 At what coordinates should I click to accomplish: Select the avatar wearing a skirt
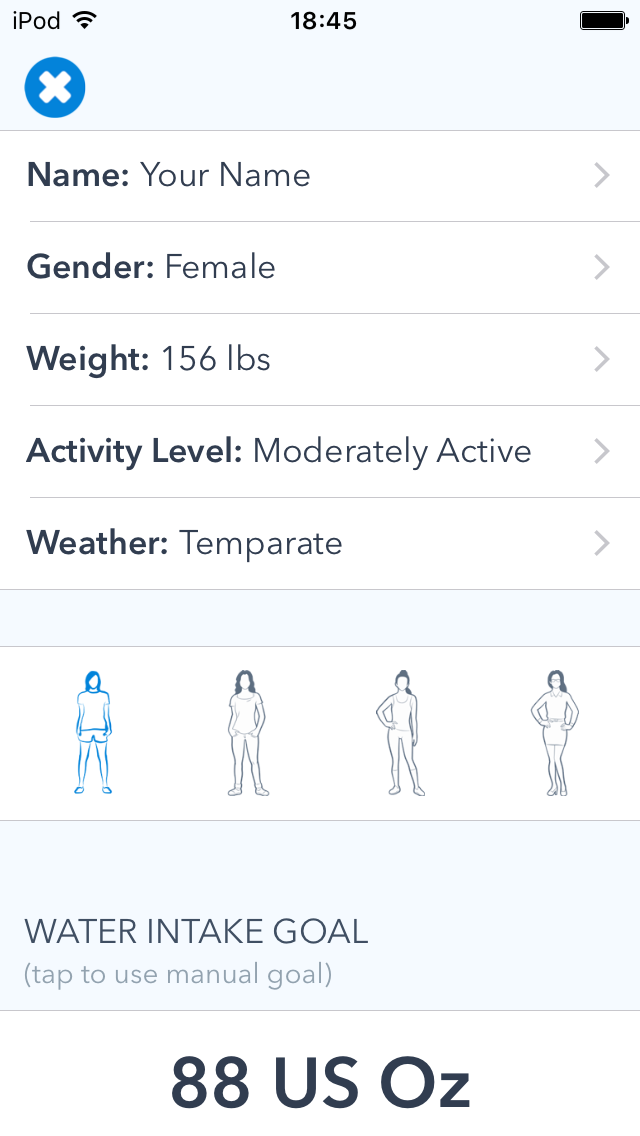click(555, 733)
